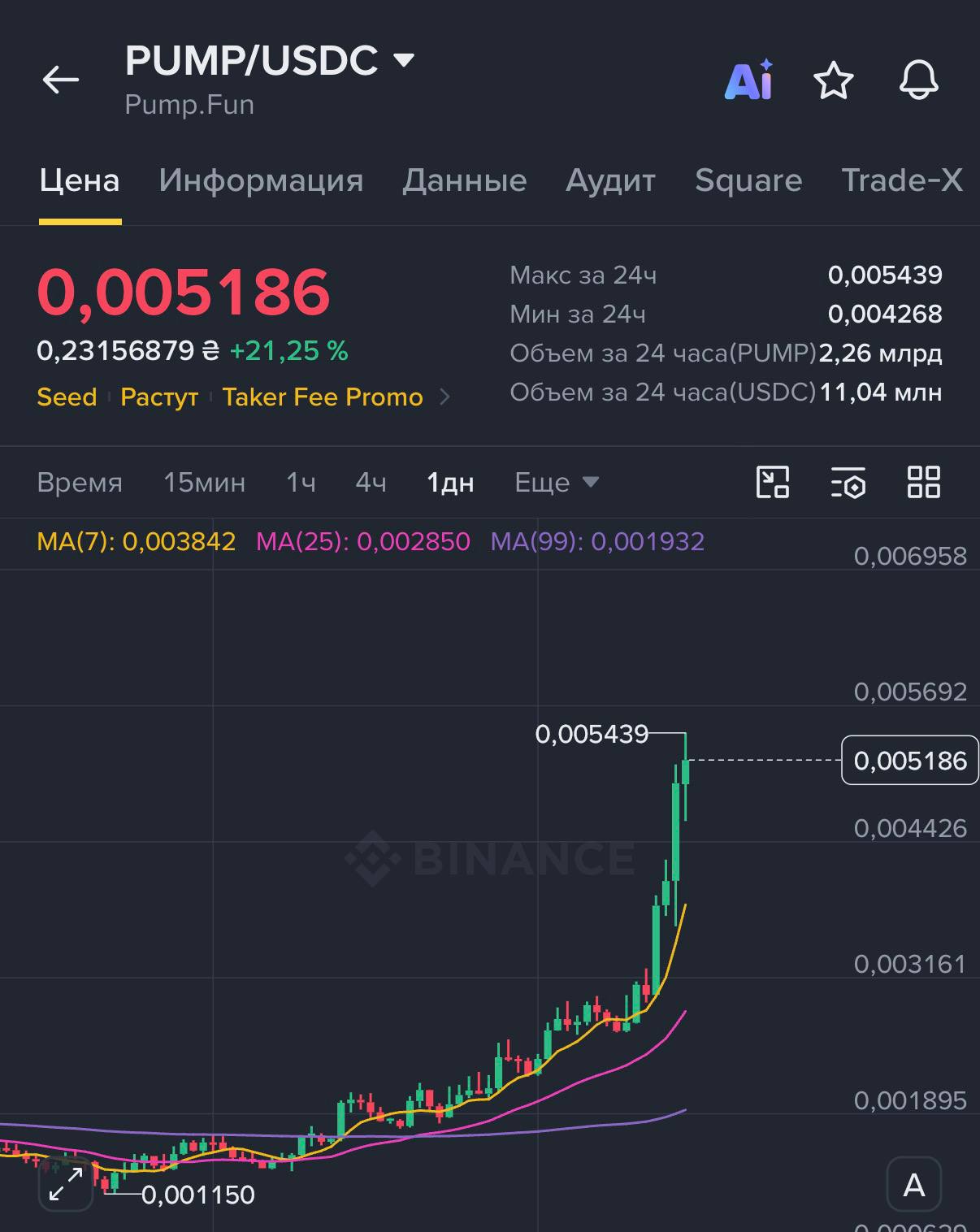
Task: Select the Время chart interval
Action: click(80, 483)
